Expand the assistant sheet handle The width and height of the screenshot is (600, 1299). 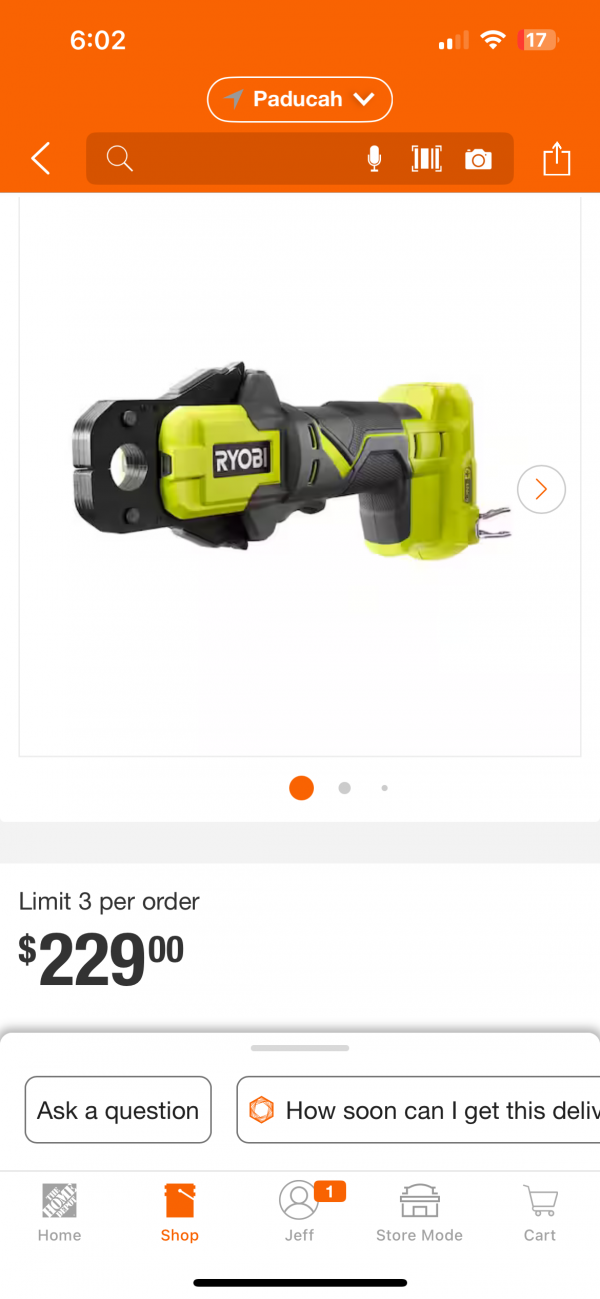click(x=300, y=1048)
